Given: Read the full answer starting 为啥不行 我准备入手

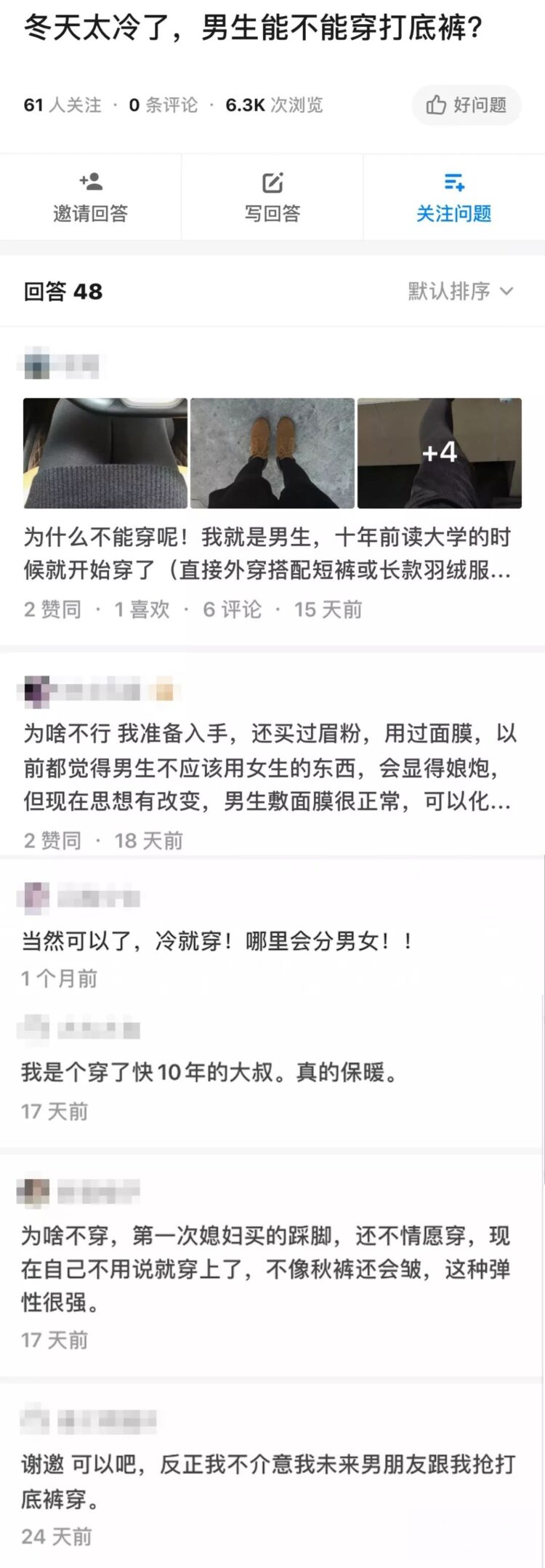Looking at the screenshot, I should point(269,767).
